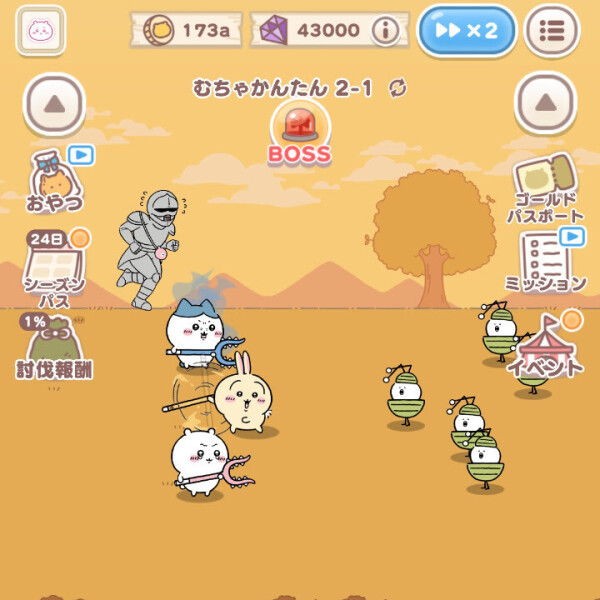600x600 pixels.
Task: Open the player profile avatar
Action: tap(40, 30)
